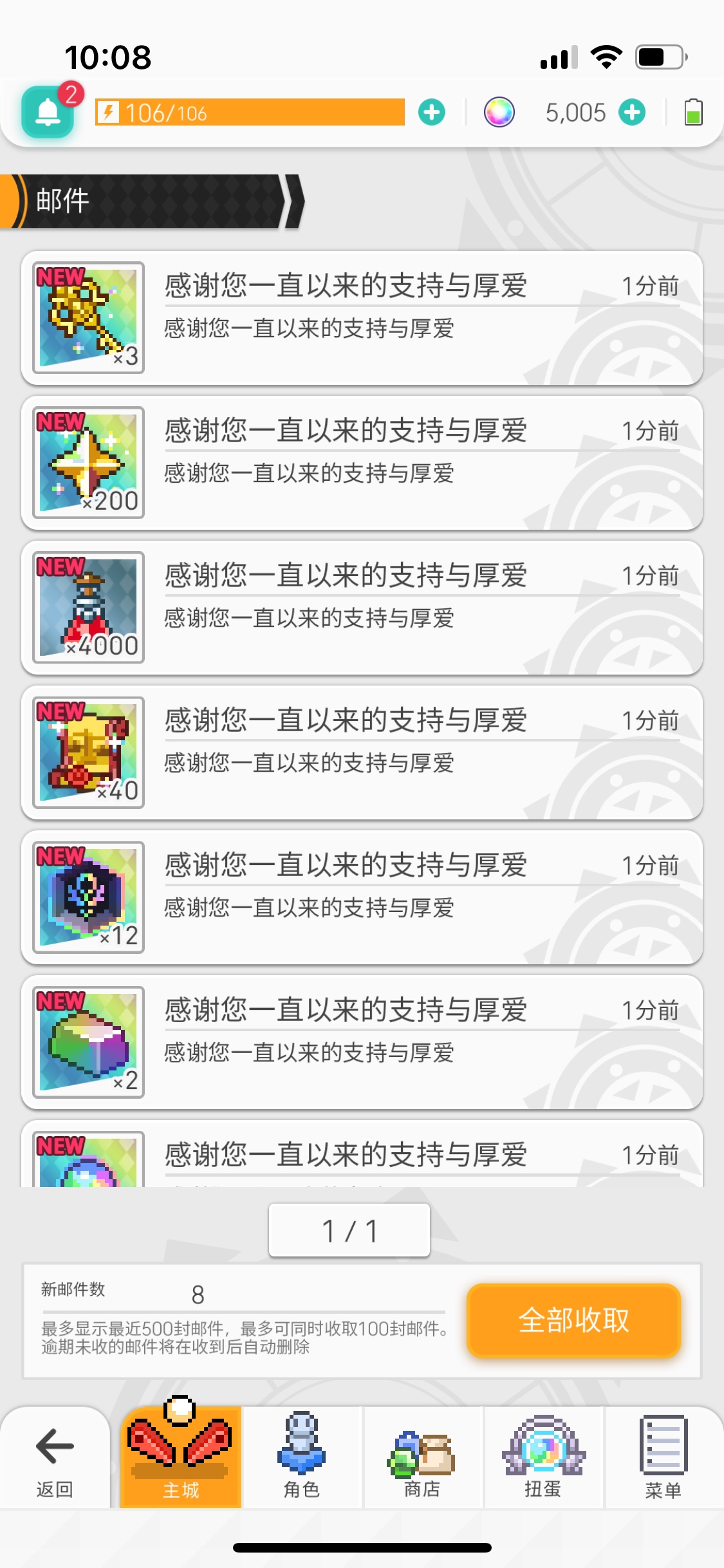Open the mail with golden key ×3
The width and height of the screenshot is (724, 1568).
(x=362, y=318)
